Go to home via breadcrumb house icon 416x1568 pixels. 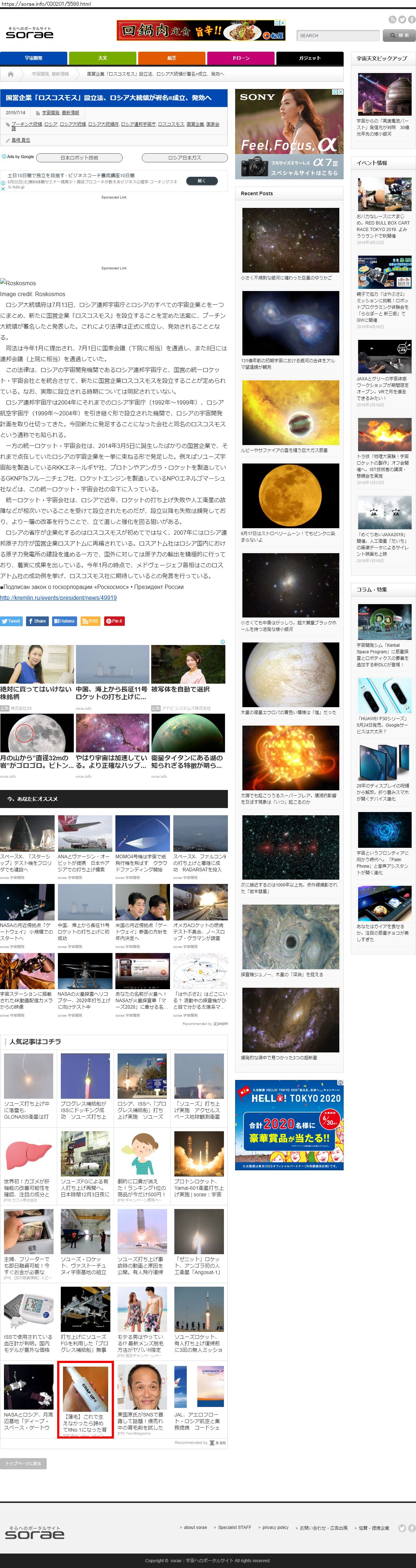(x=10, y=74)
